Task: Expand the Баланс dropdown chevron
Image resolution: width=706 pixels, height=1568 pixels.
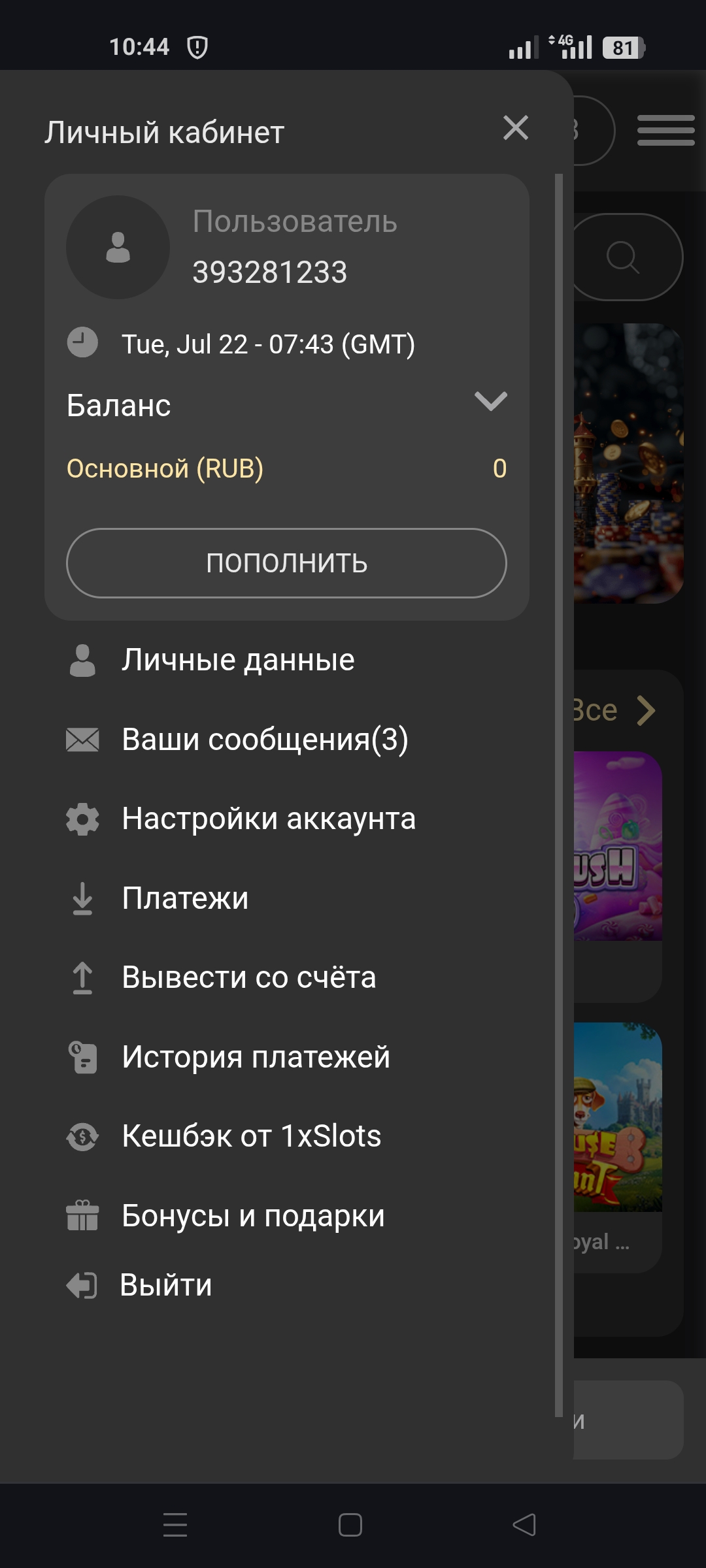Action: tap(490, 401)
